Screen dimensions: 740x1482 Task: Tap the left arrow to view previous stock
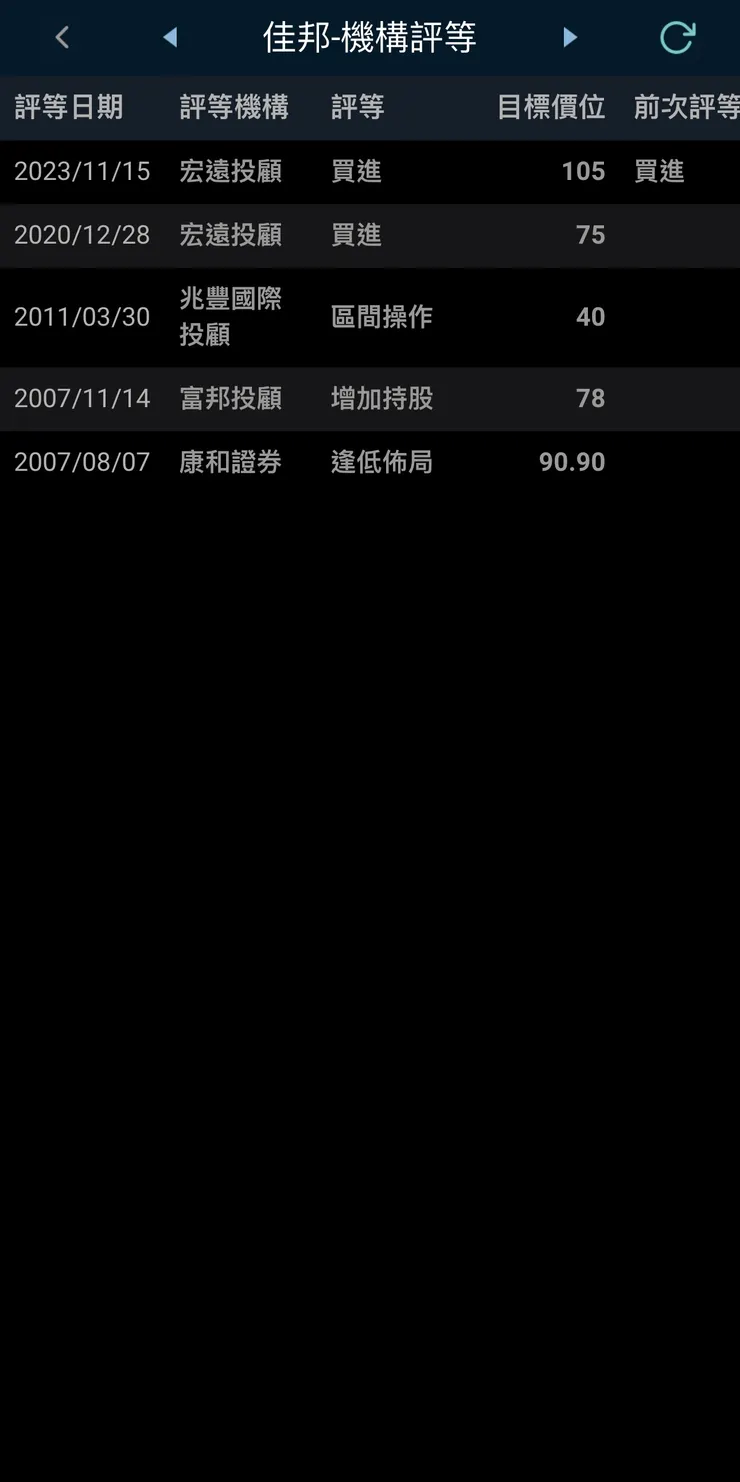170,37
